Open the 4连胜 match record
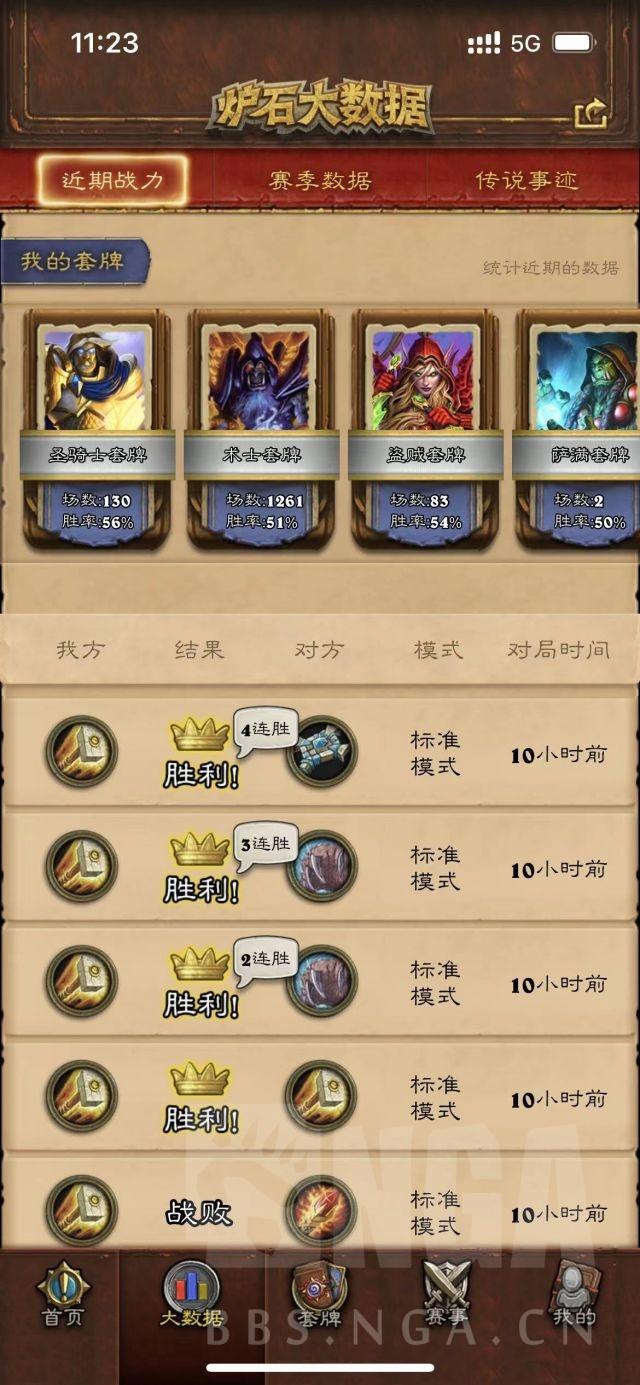 [320, 752]
